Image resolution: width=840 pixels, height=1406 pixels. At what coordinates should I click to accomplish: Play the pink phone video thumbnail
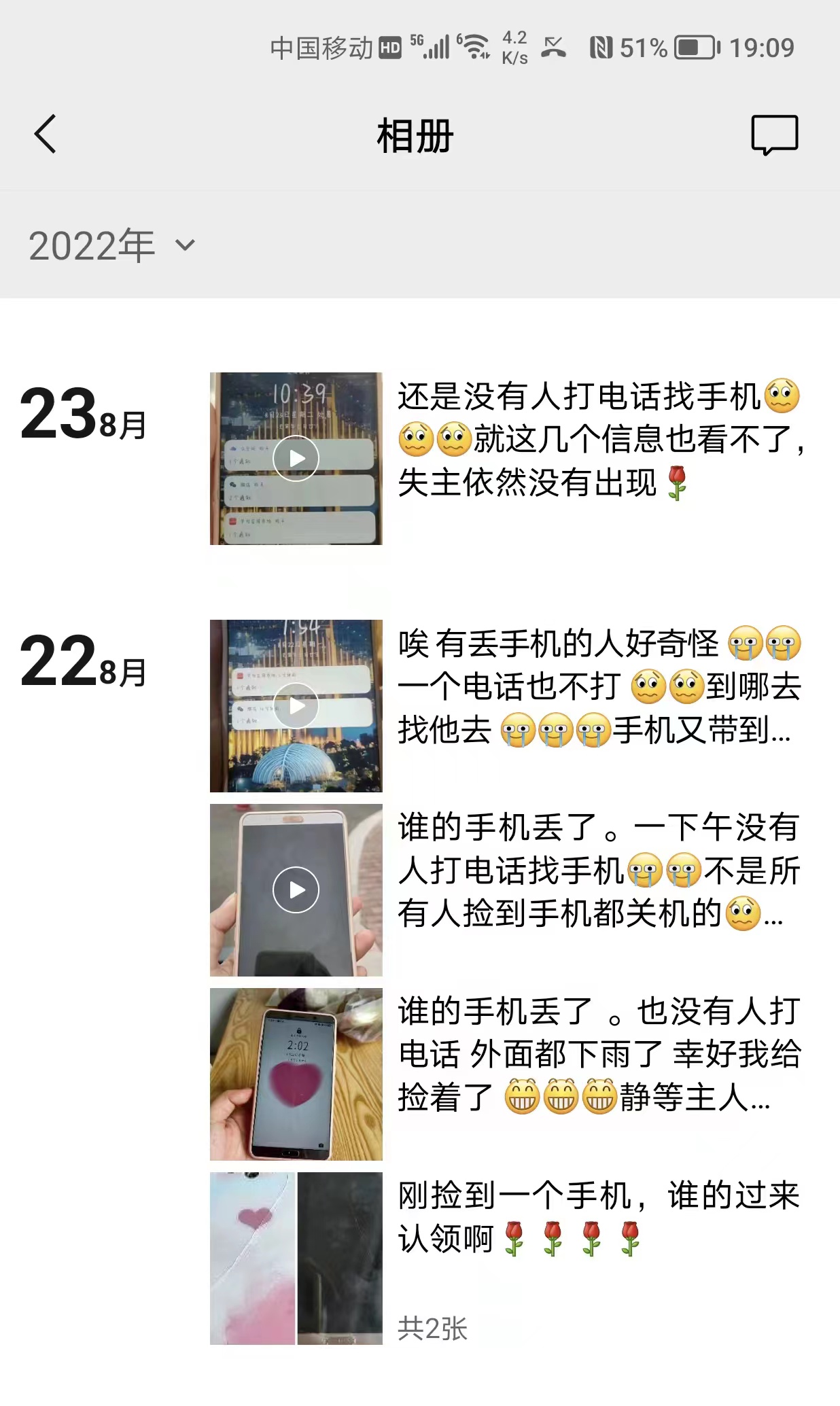point(296,890)
